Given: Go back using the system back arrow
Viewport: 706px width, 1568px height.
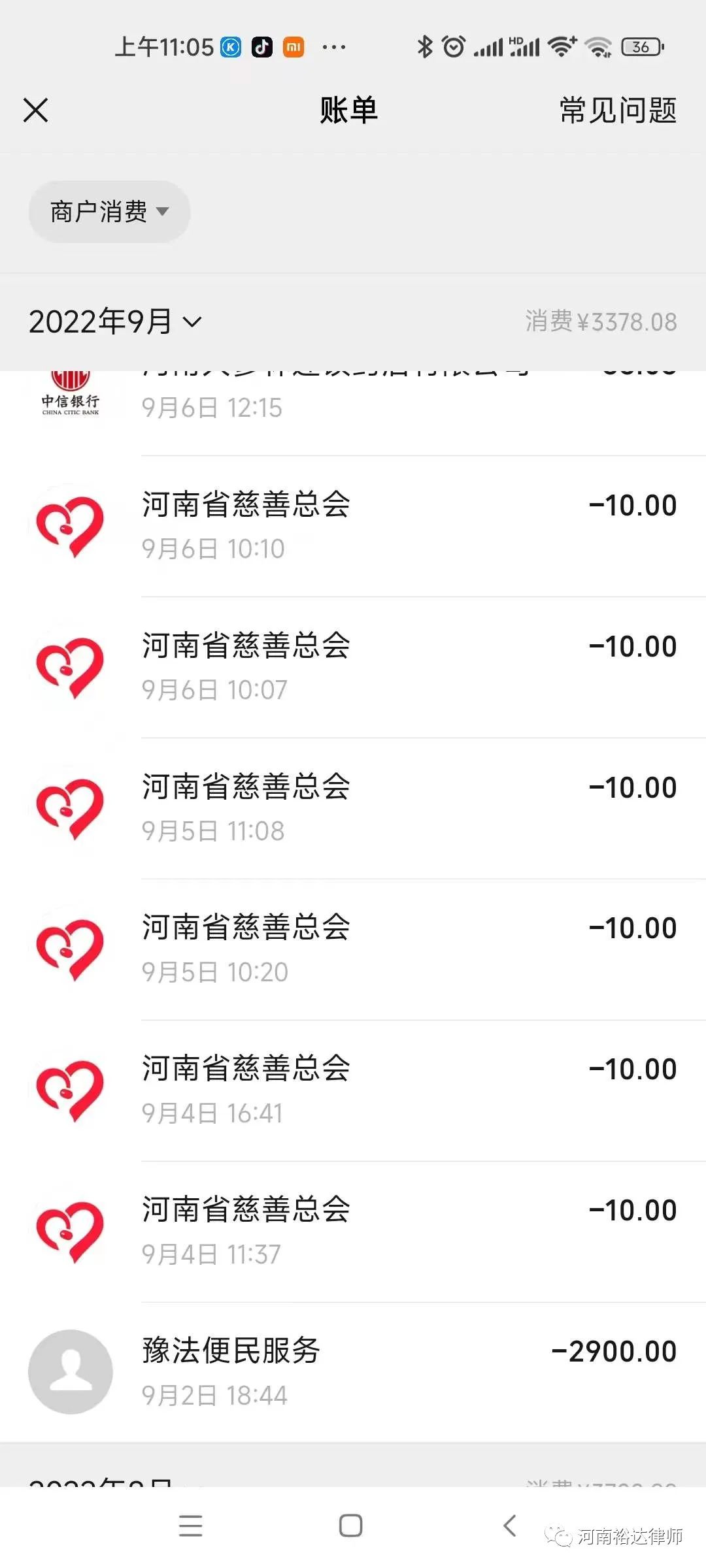Looking at the screenshot, I should click(510, 1526).
